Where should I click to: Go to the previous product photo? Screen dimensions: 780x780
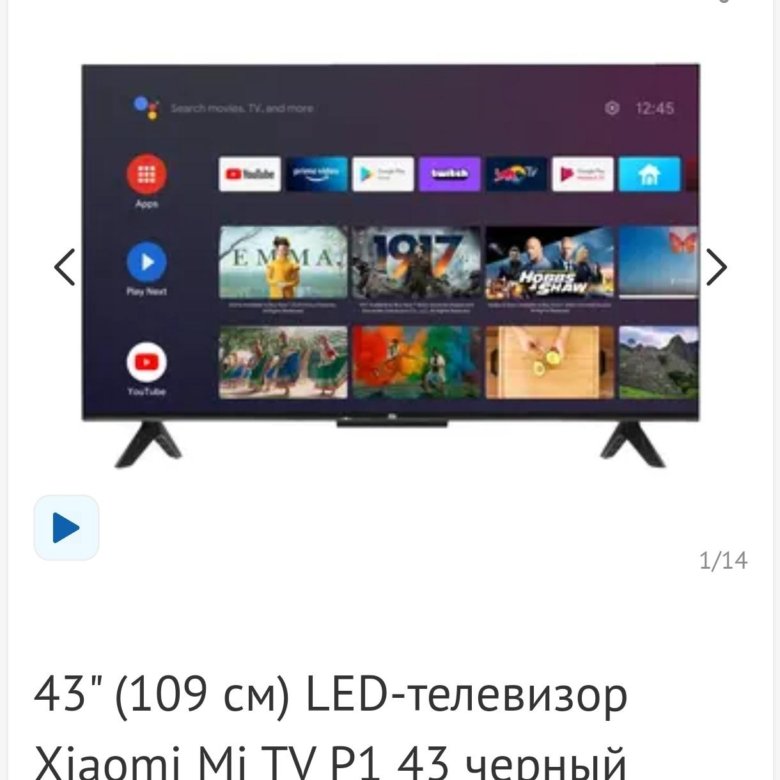coord(65,267)
